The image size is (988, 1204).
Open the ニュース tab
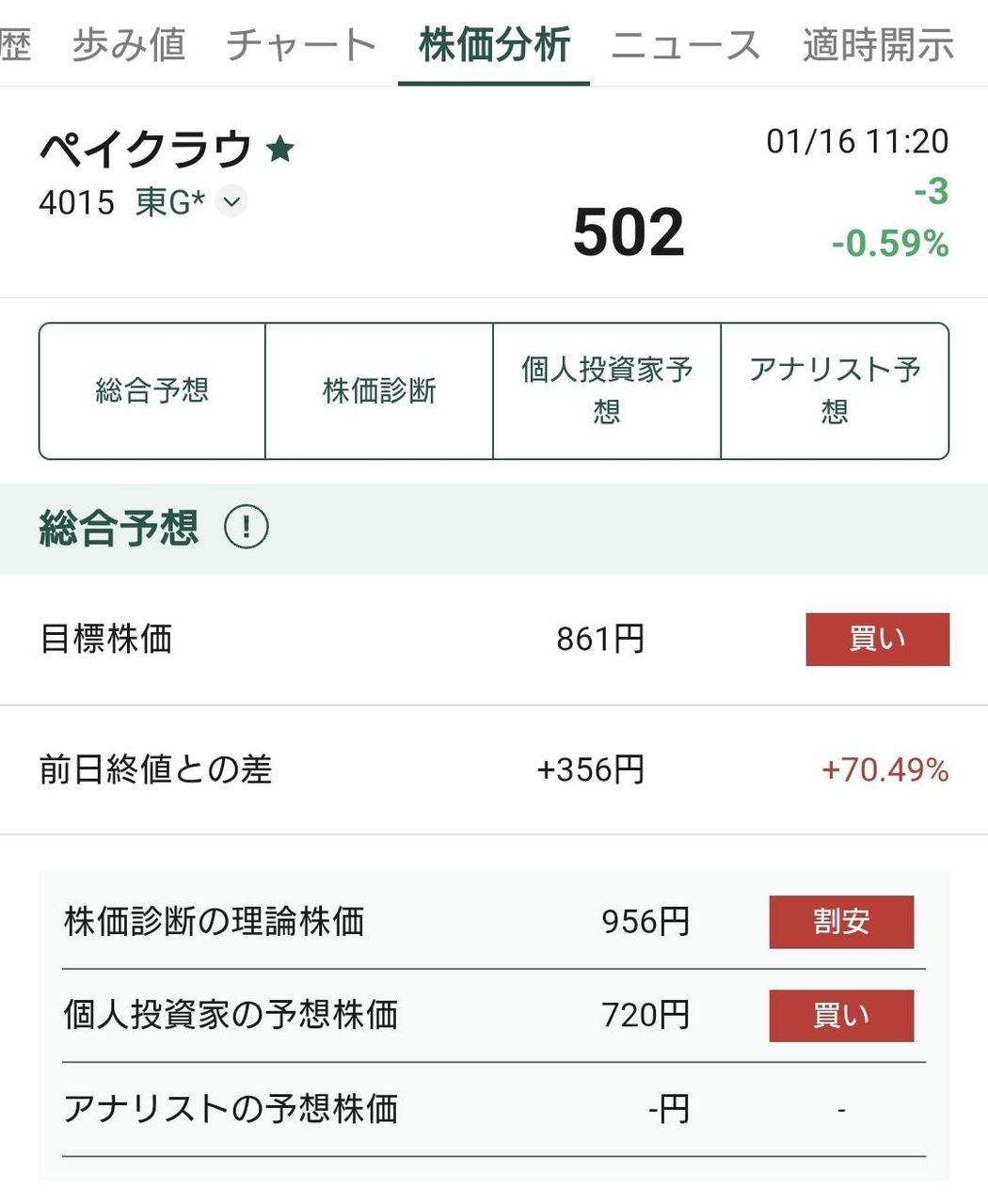(686, 43)
